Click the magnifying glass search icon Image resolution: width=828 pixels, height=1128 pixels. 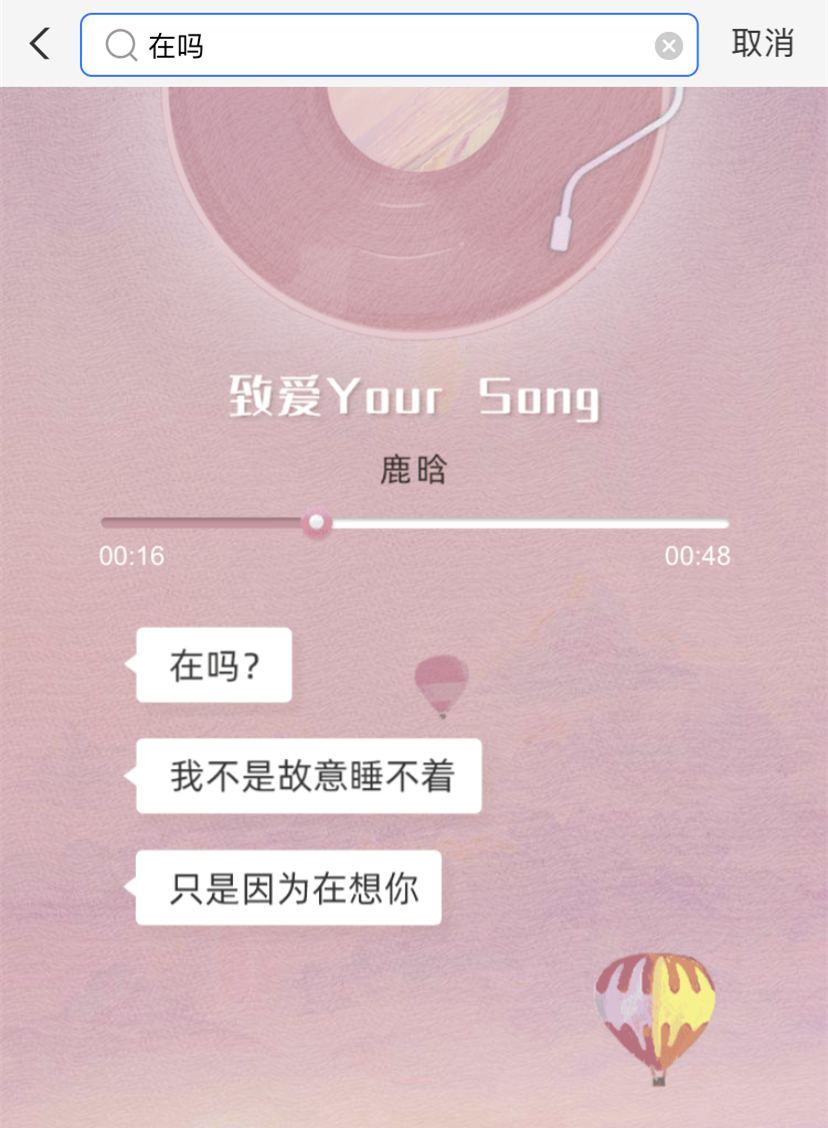(120, 44)
